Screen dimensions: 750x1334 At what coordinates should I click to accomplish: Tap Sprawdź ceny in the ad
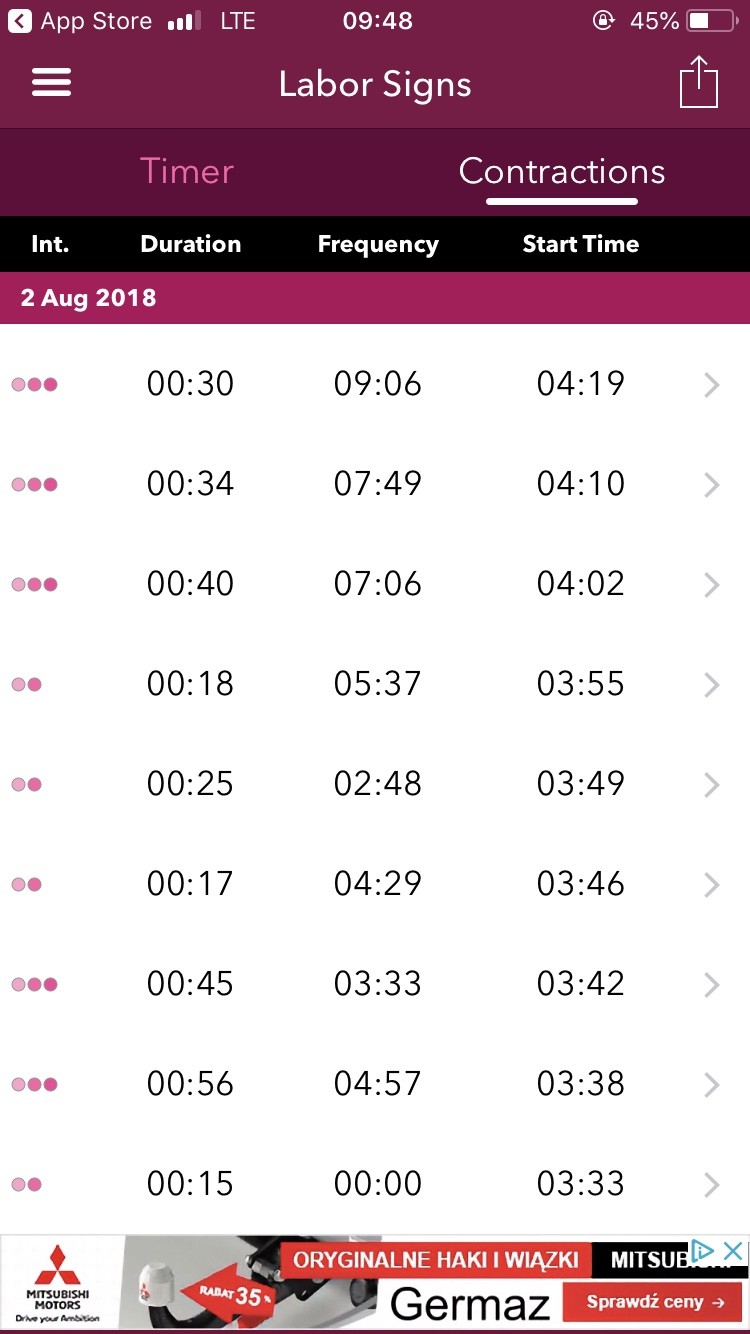(655, 1301)
